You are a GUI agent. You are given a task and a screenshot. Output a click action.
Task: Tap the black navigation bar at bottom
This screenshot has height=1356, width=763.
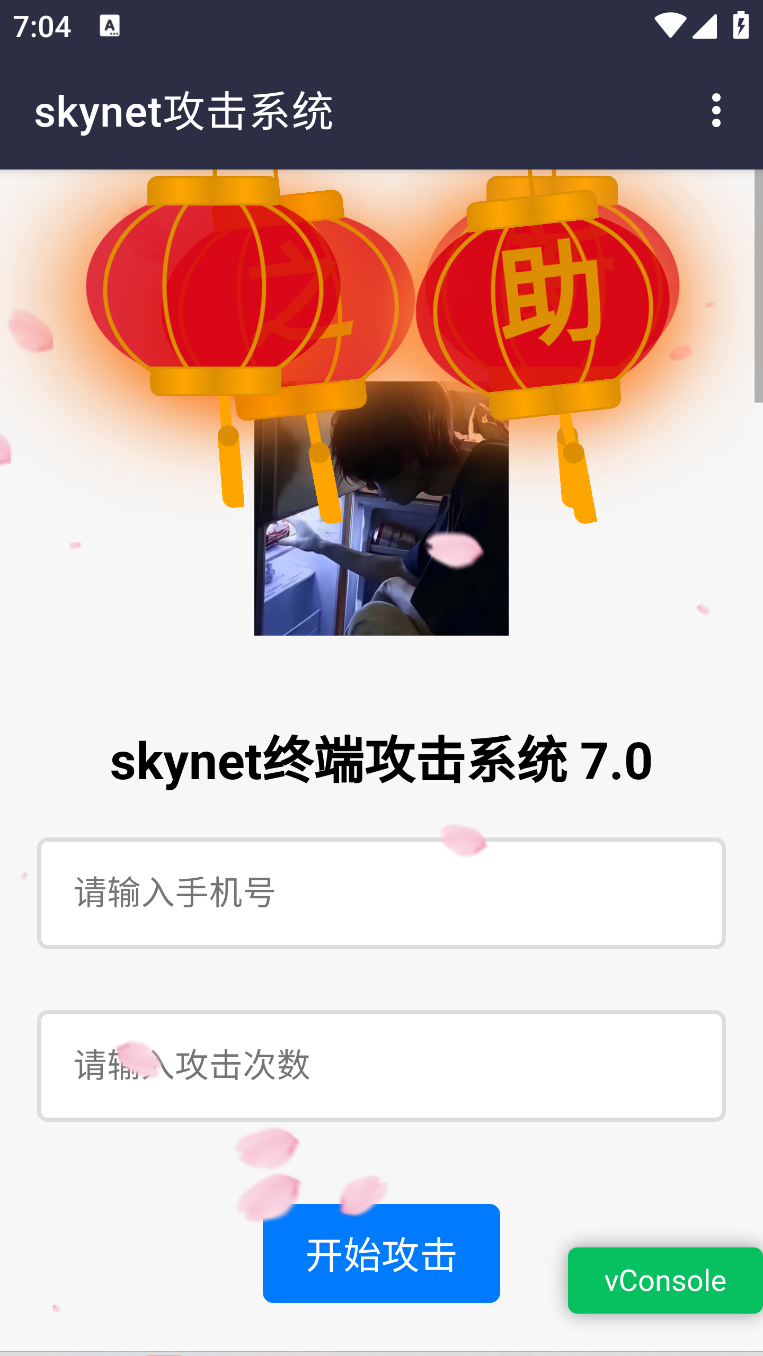[381, 1348]
